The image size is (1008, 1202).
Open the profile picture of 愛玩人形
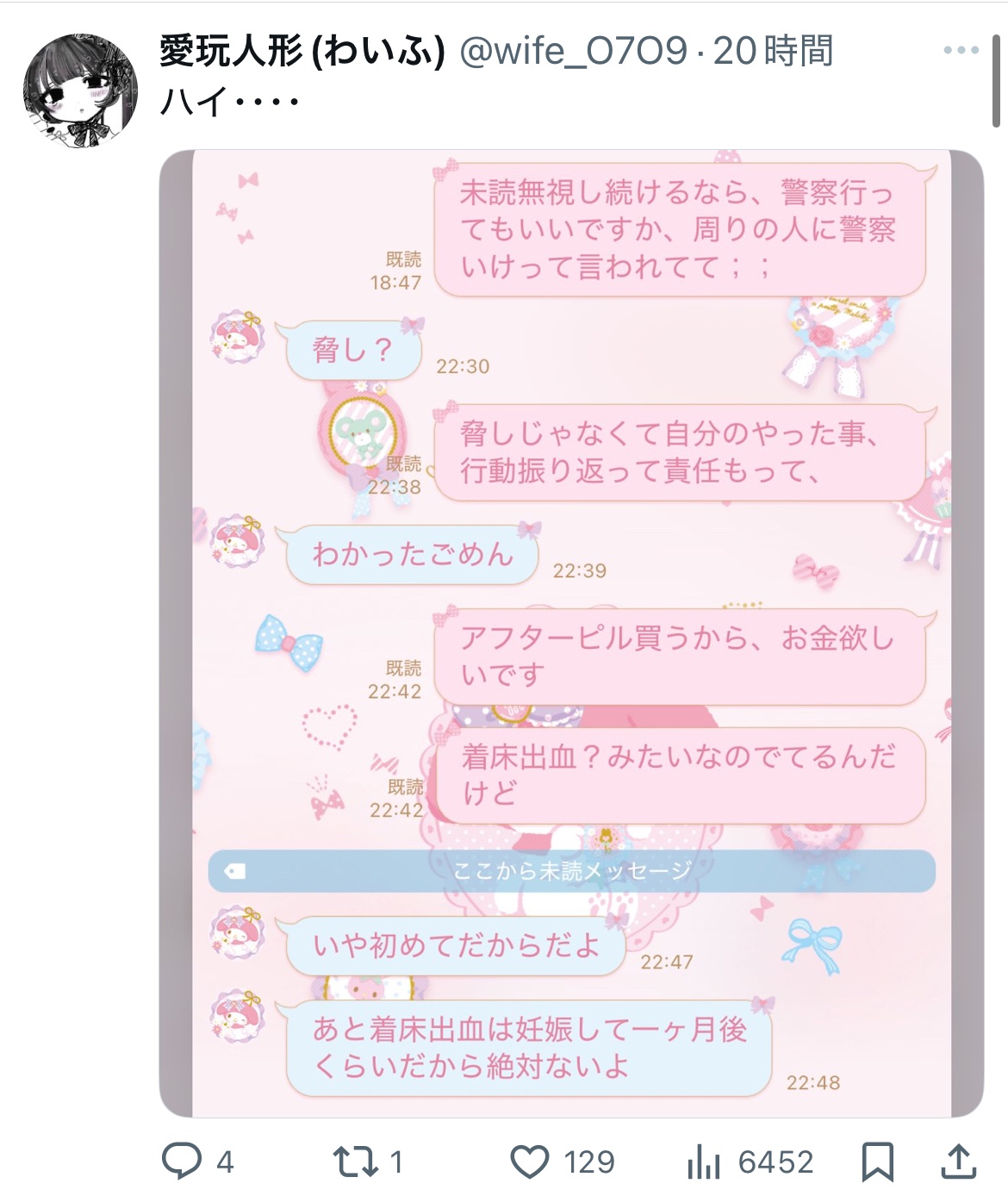point(80,91)
